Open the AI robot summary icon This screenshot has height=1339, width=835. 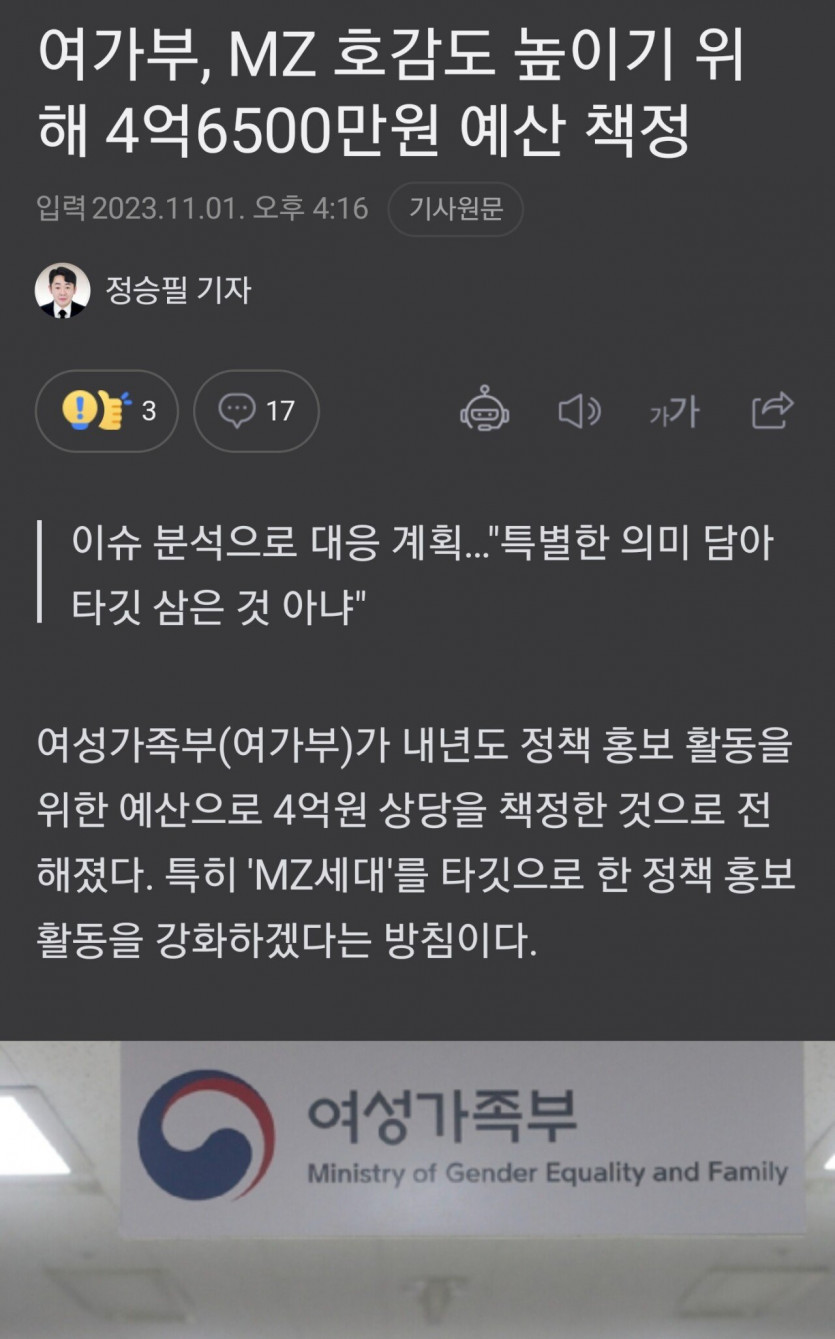(x=484, y=410)
